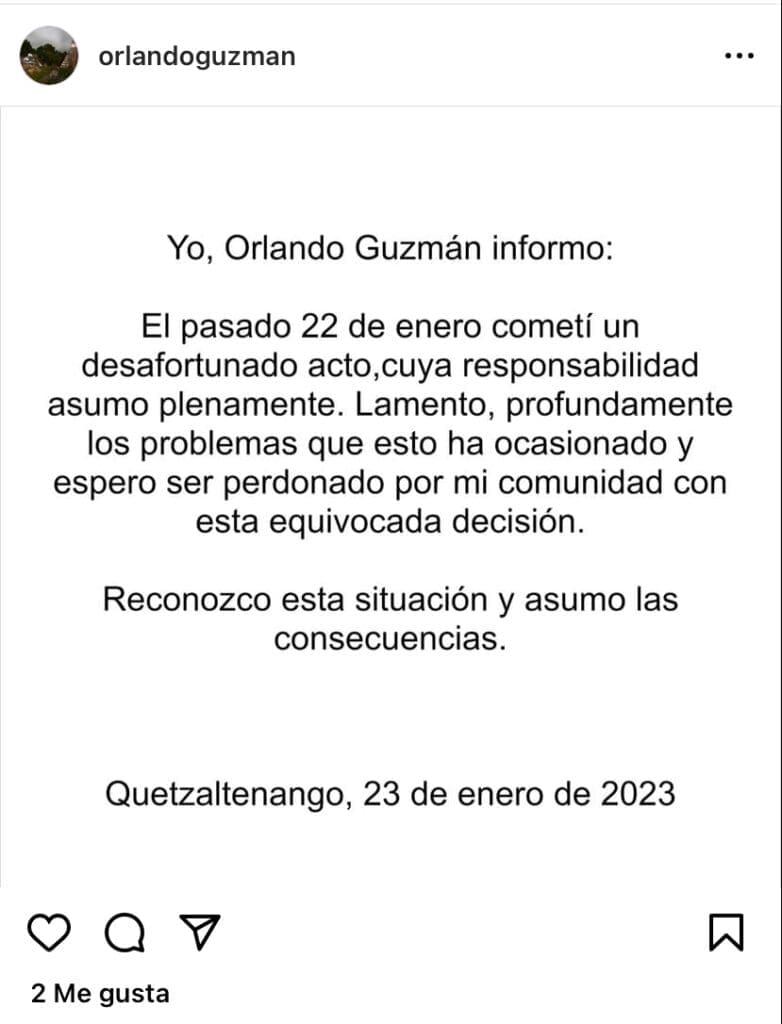Save the post with the bookmark icon
Viewport: 782px width, 1024px height.
tap(726, 933)
